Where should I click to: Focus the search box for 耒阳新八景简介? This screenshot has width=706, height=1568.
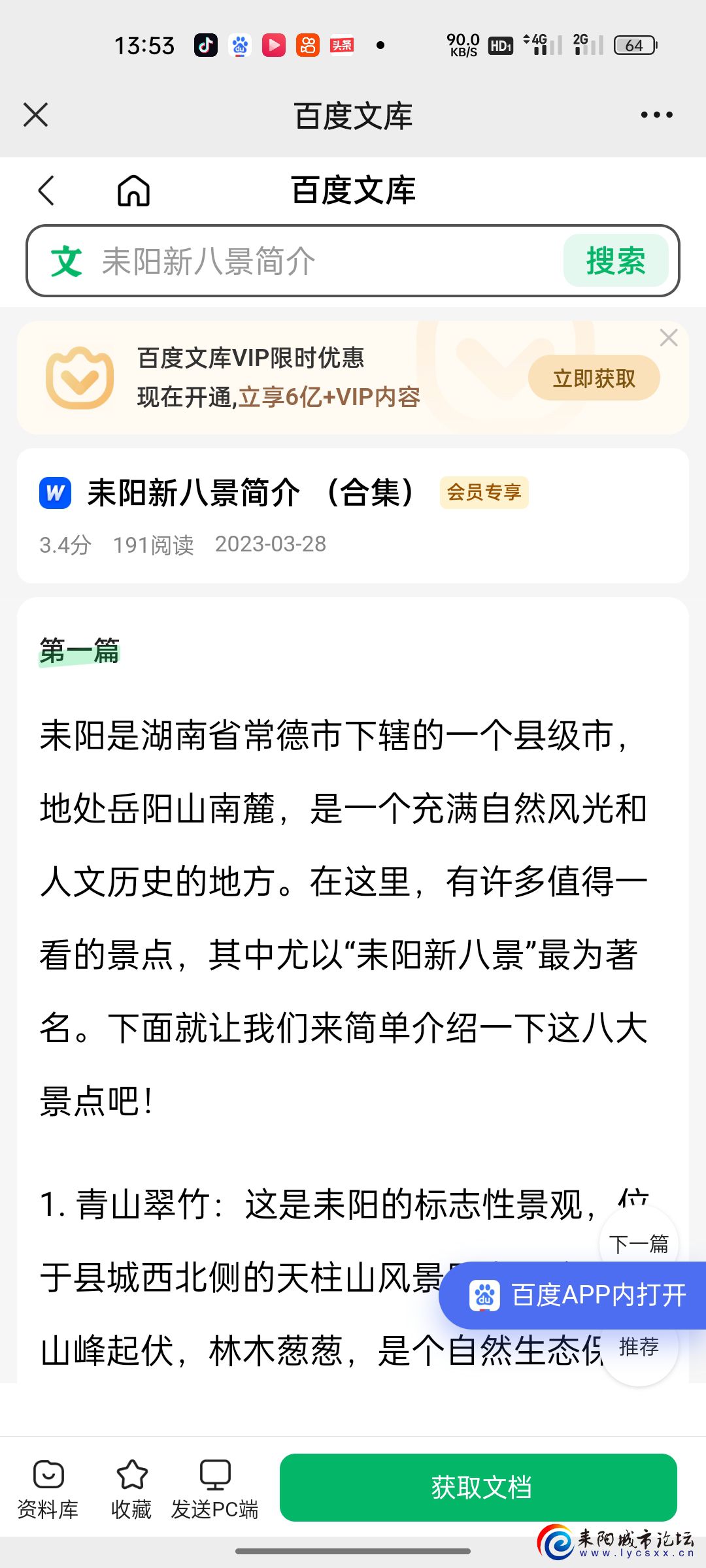coord(314,261)
